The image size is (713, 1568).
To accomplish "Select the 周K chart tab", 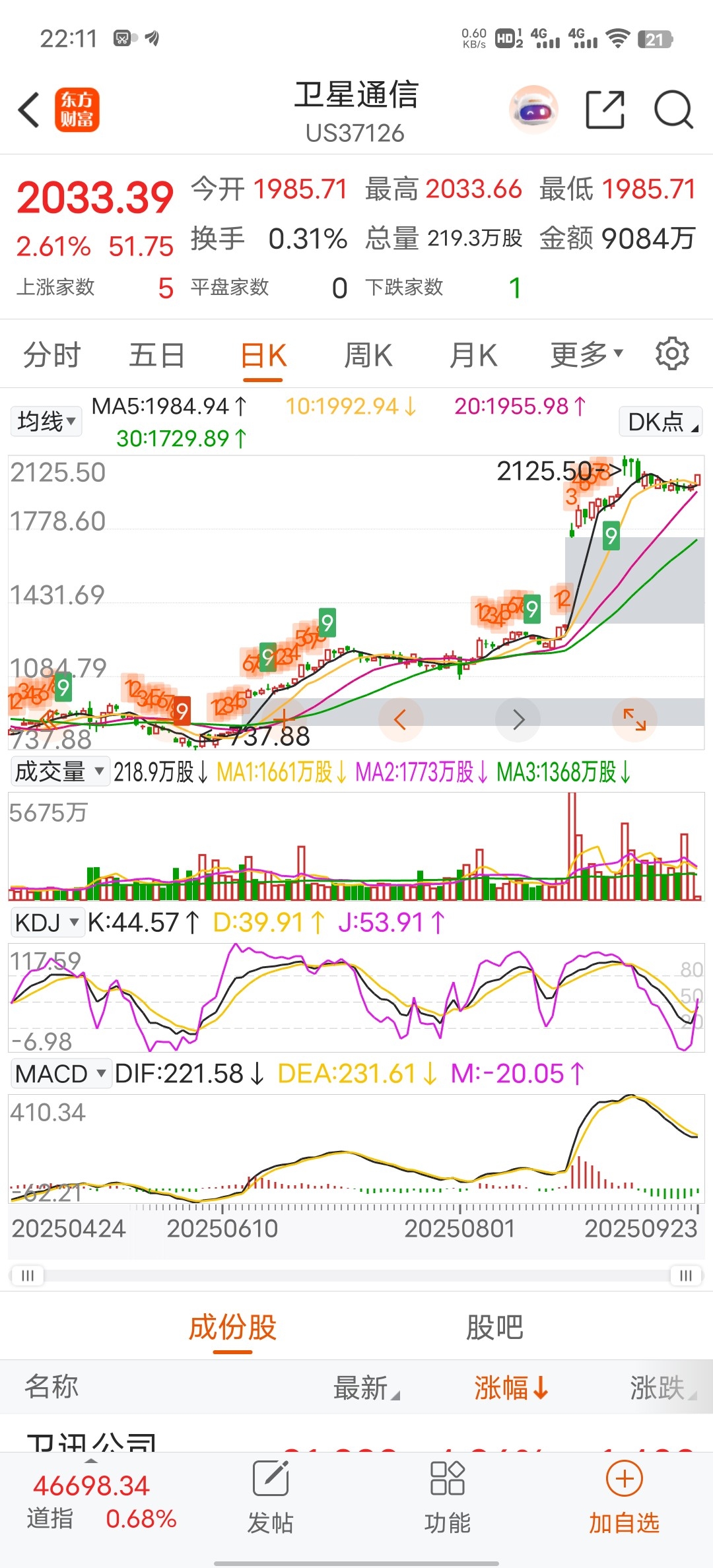I will (x=368, y=355).
